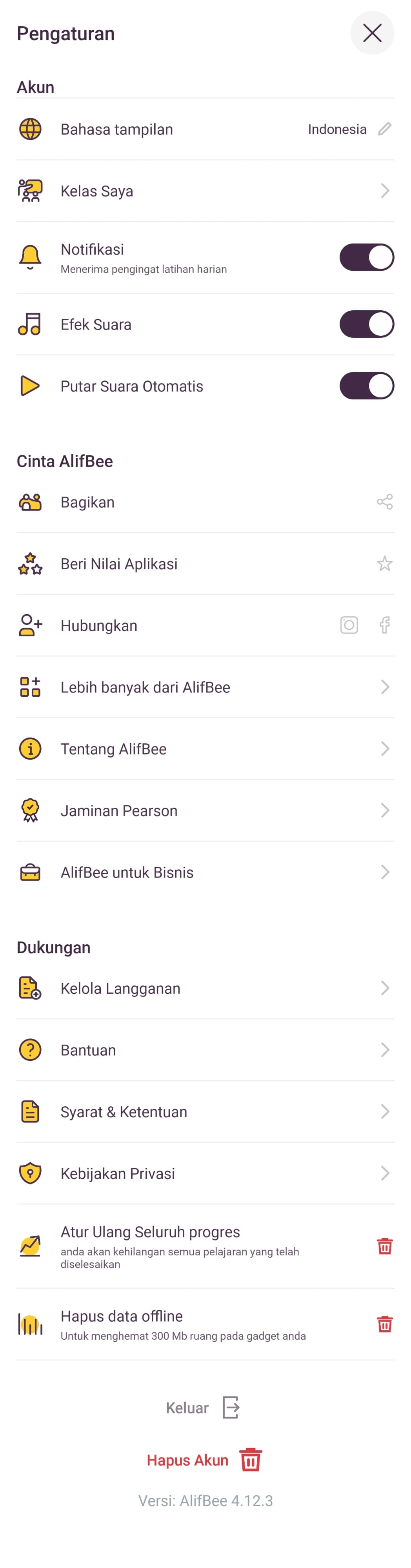The image size is (411, 1568).
Task: Go to AlifBee untuk Bisnis
Action: pos(205,873)
